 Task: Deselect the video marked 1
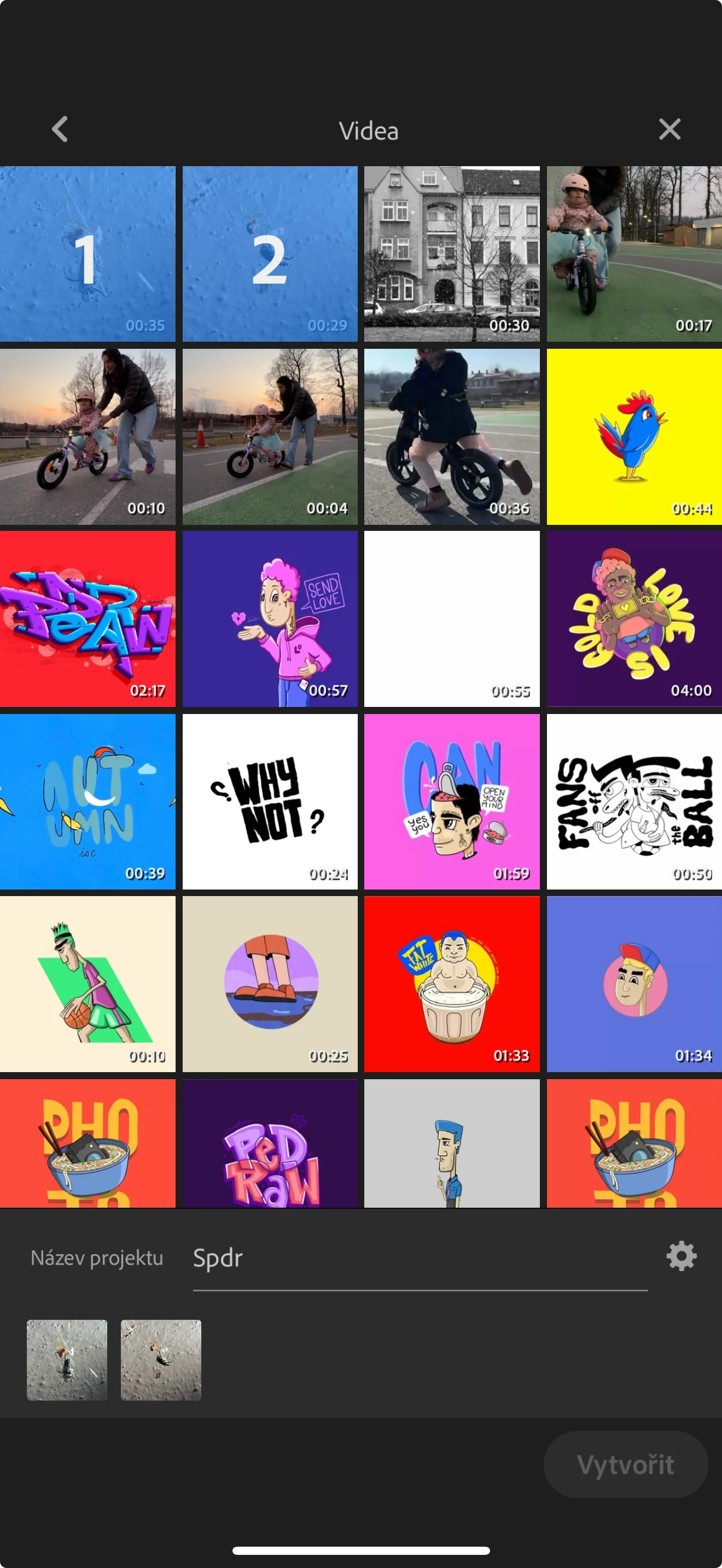tap(88, 254)
